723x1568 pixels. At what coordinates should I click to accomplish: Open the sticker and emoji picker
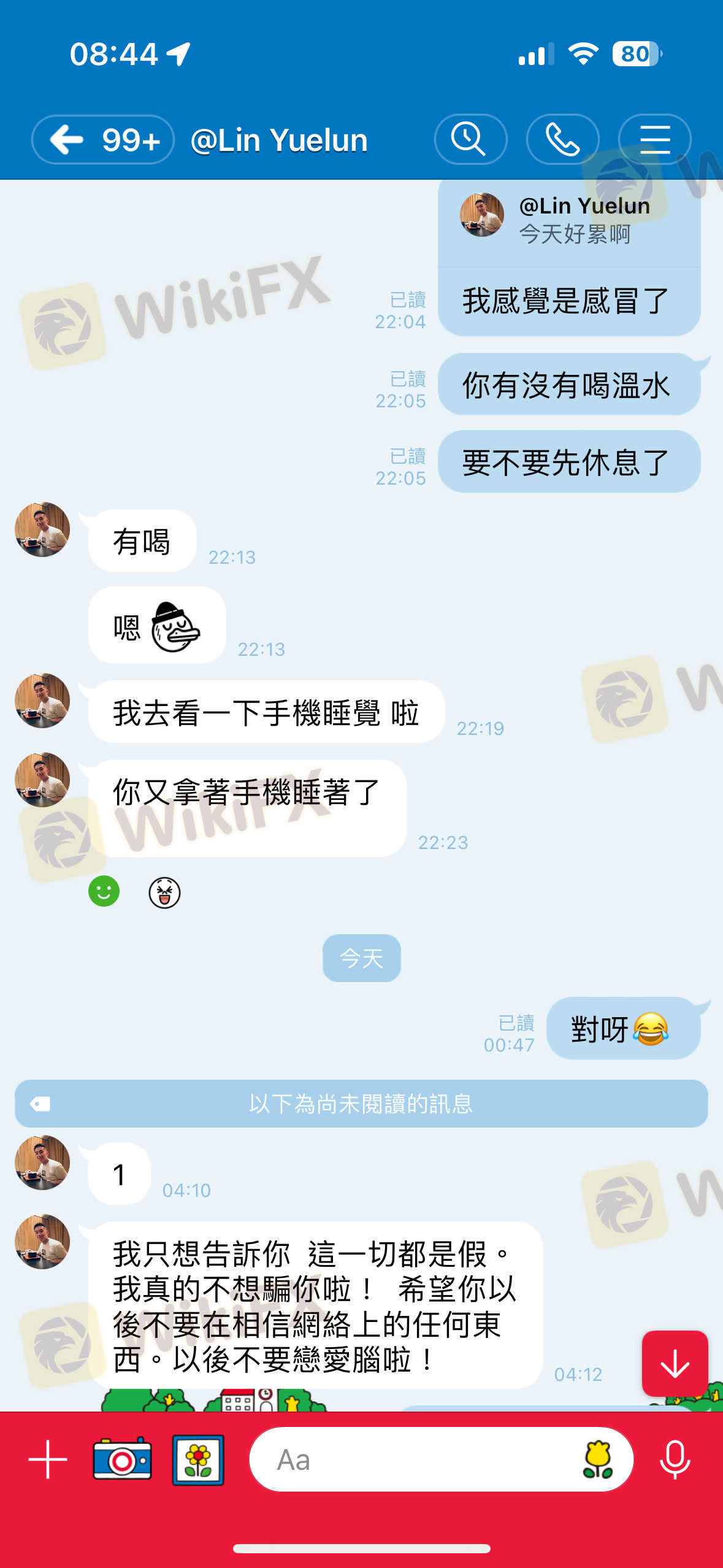tap(598, 1459)
